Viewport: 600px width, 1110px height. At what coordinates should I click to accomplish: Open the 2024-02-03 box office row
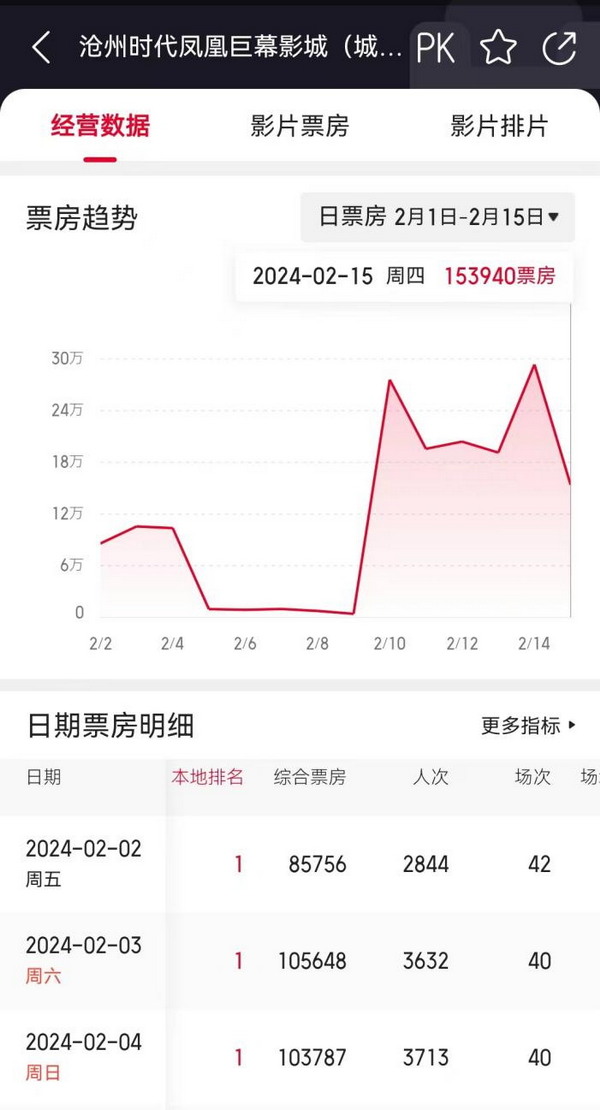(x=300, y=960)
